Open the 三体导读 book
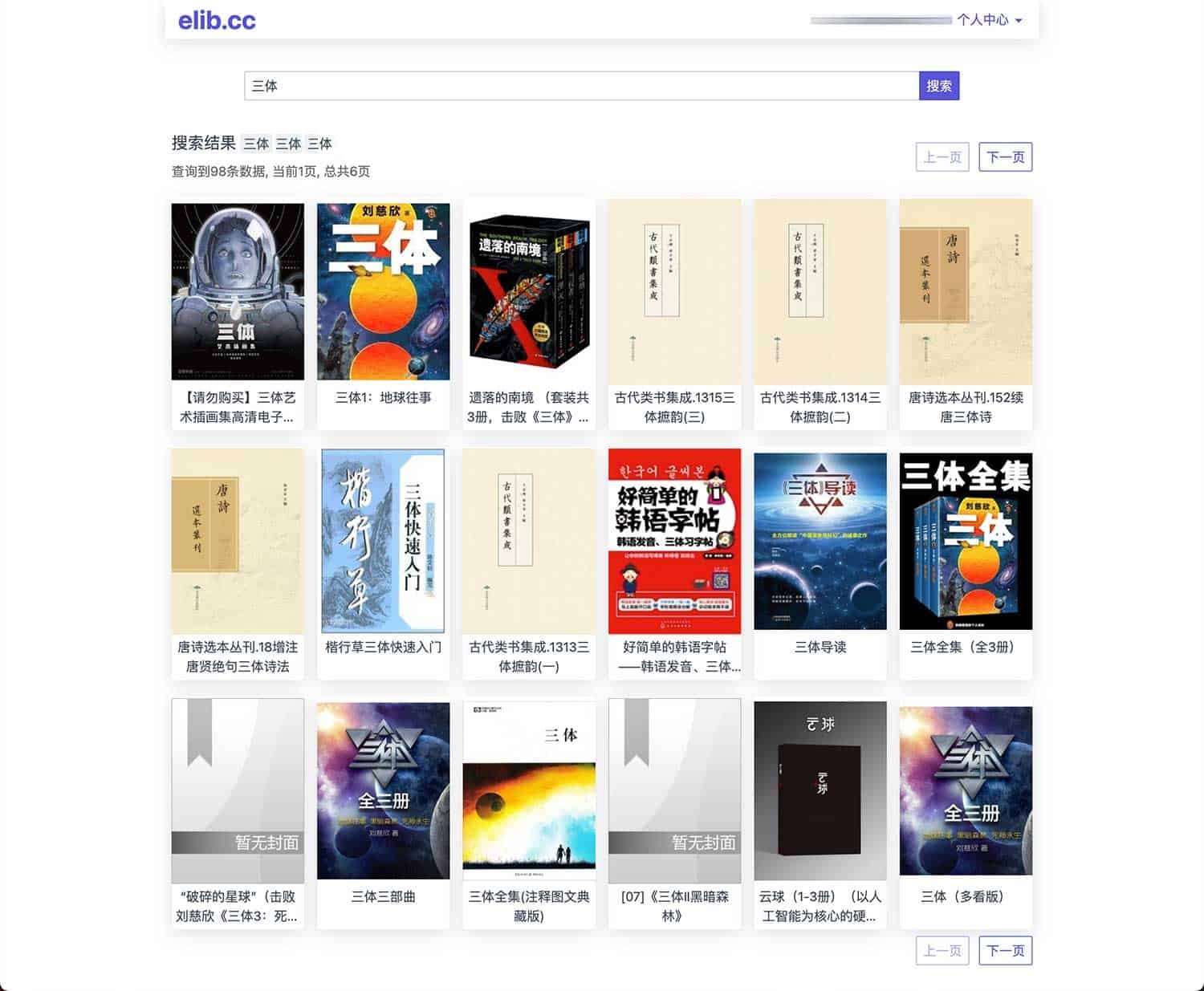The image size is (1204, 991). coord(820,564)
